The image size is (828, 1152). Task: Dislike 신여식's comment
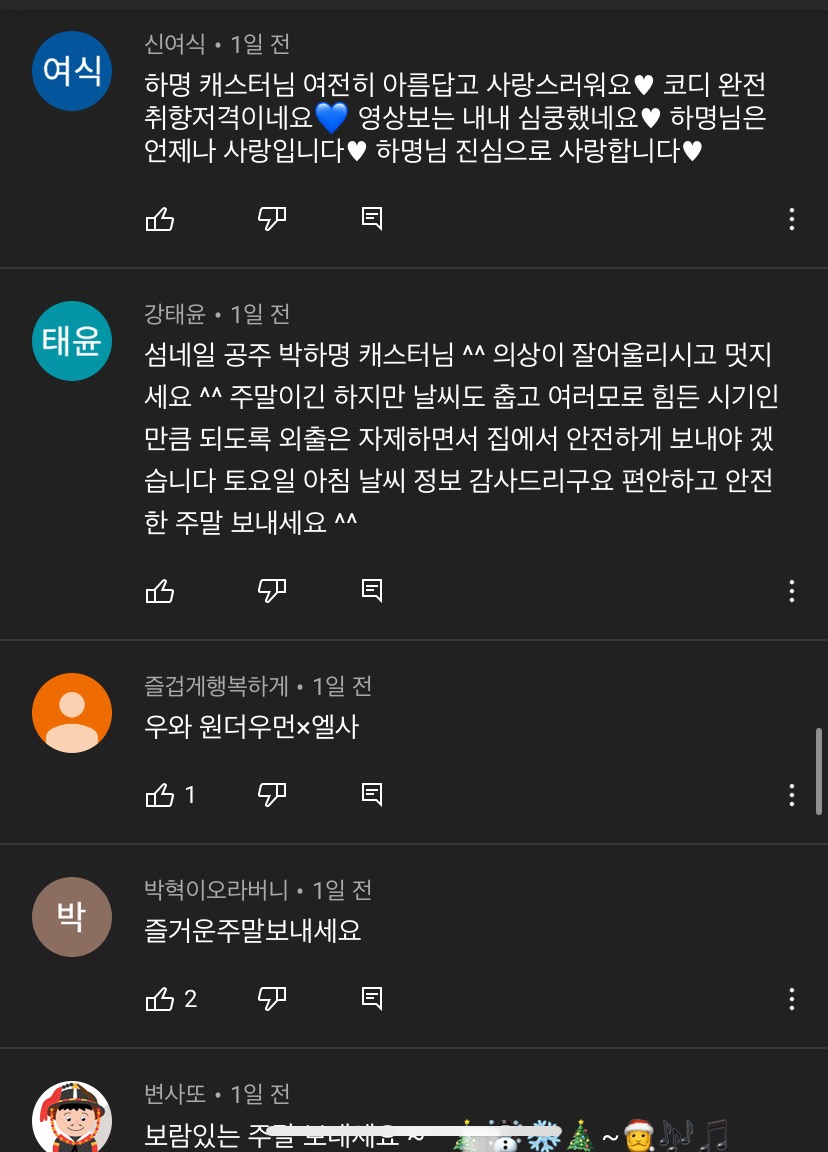click(x=272, y=219)
